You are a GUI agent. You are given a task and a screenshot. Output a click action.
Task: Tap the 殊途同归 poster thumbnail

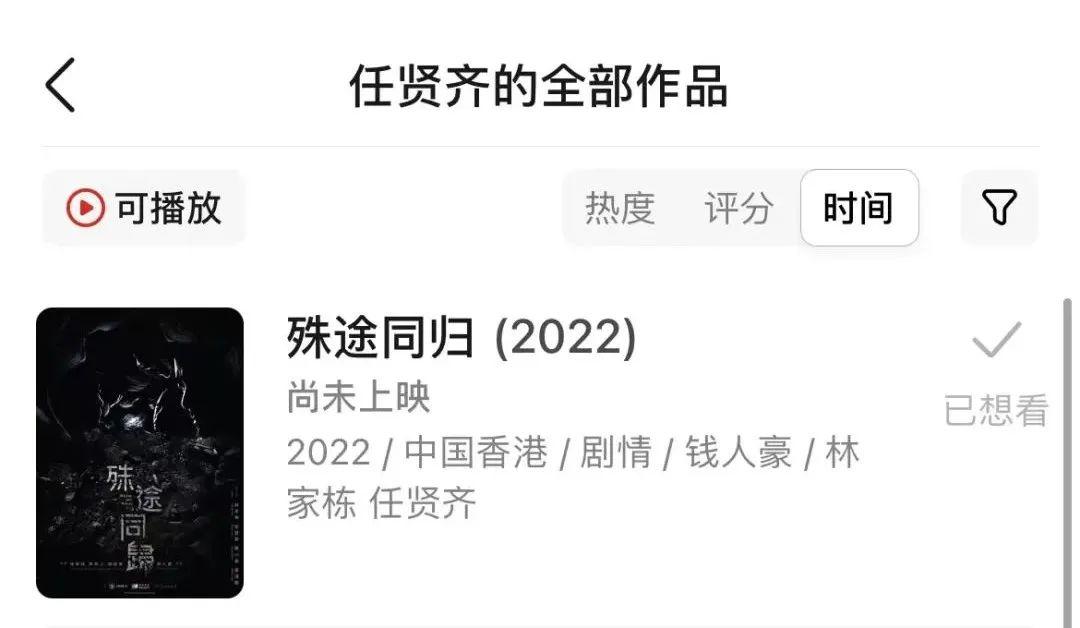click(140, 452)
